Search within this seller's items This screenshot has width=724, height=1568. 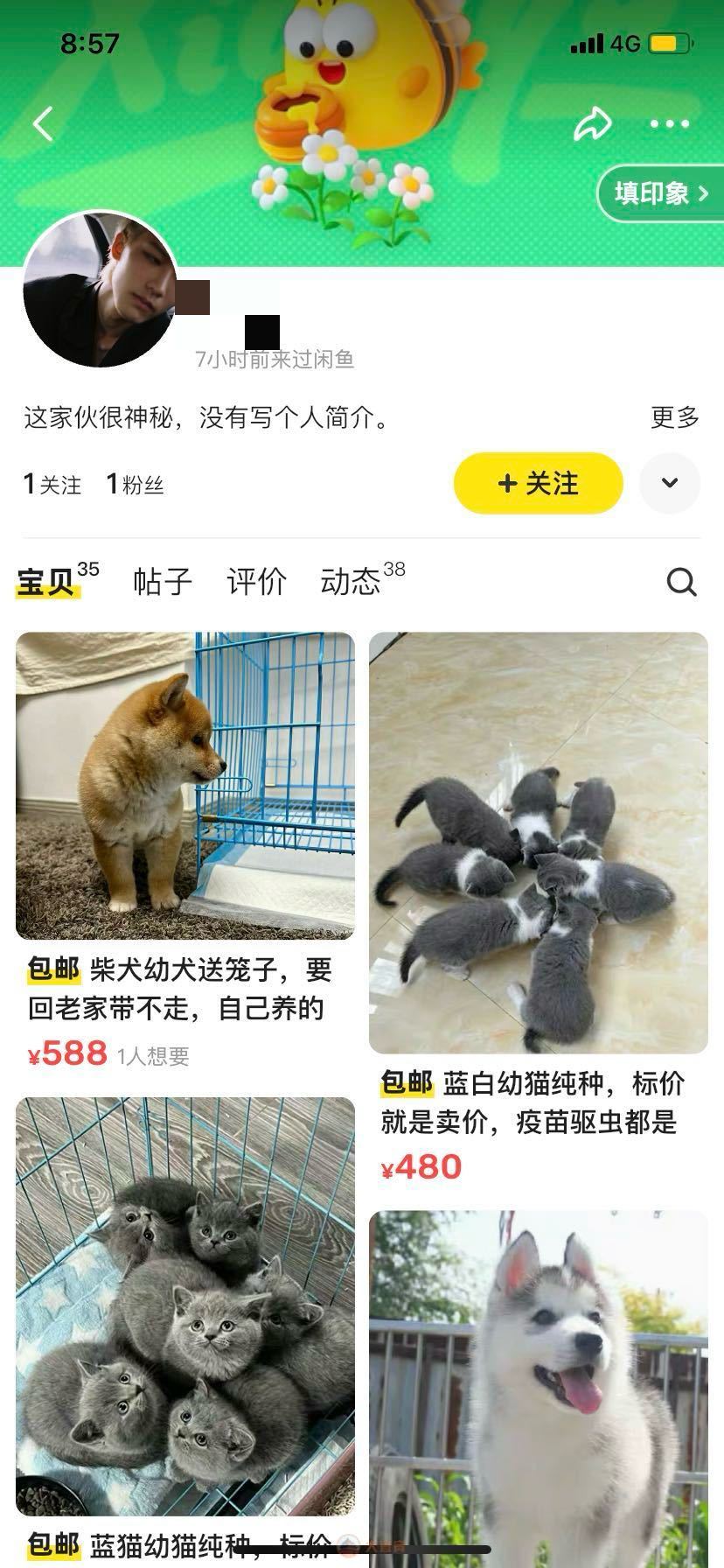(681, 581)
